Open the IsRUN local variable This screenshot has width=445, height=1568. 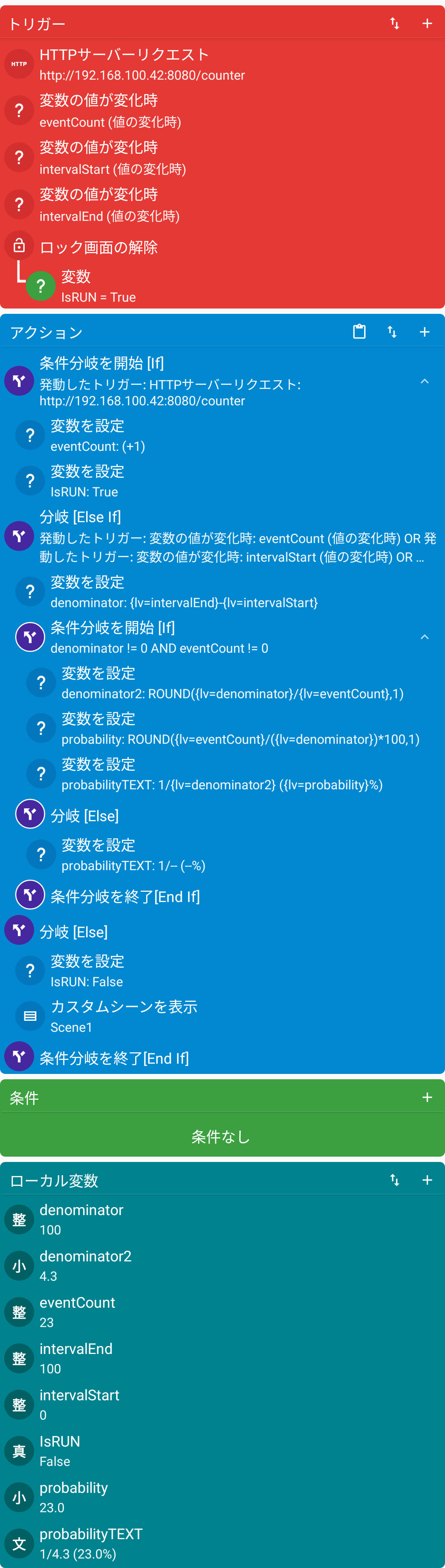(60, 1450)
